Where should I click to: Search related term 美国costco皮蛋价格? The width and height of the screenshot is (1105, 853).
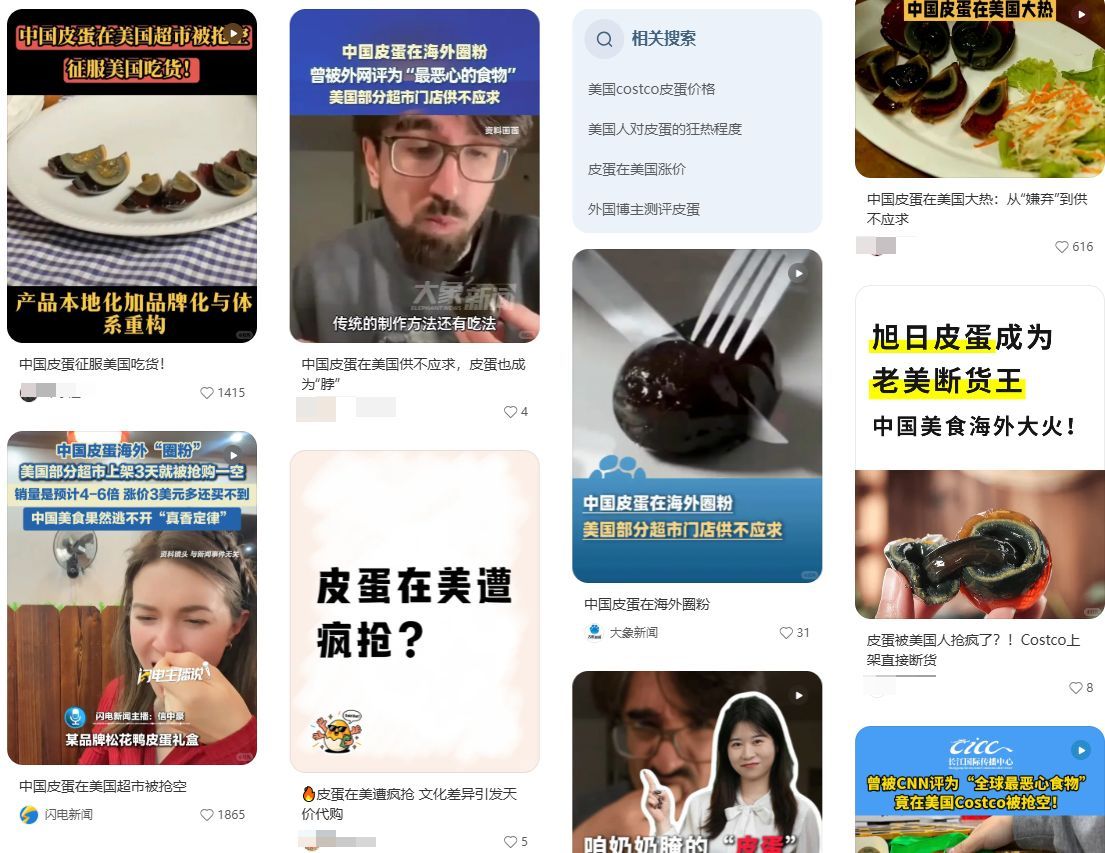click(651, 89)
